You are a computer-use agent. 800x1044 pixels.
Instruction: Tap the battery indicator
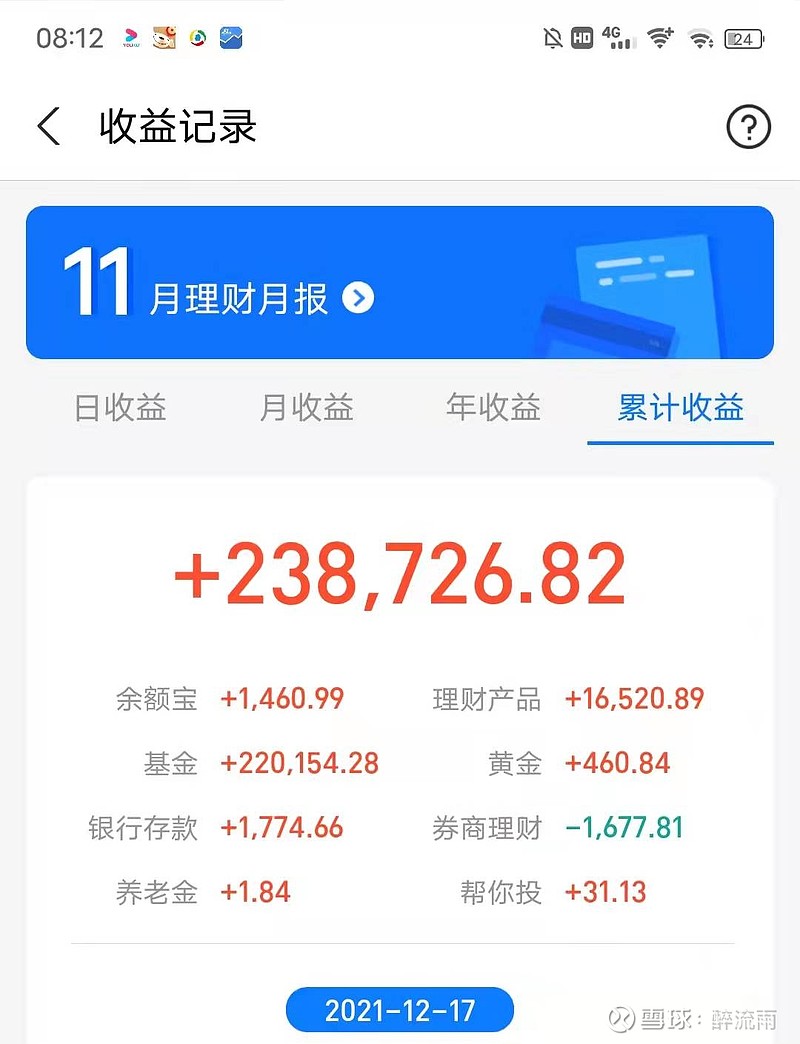point(739,38)
